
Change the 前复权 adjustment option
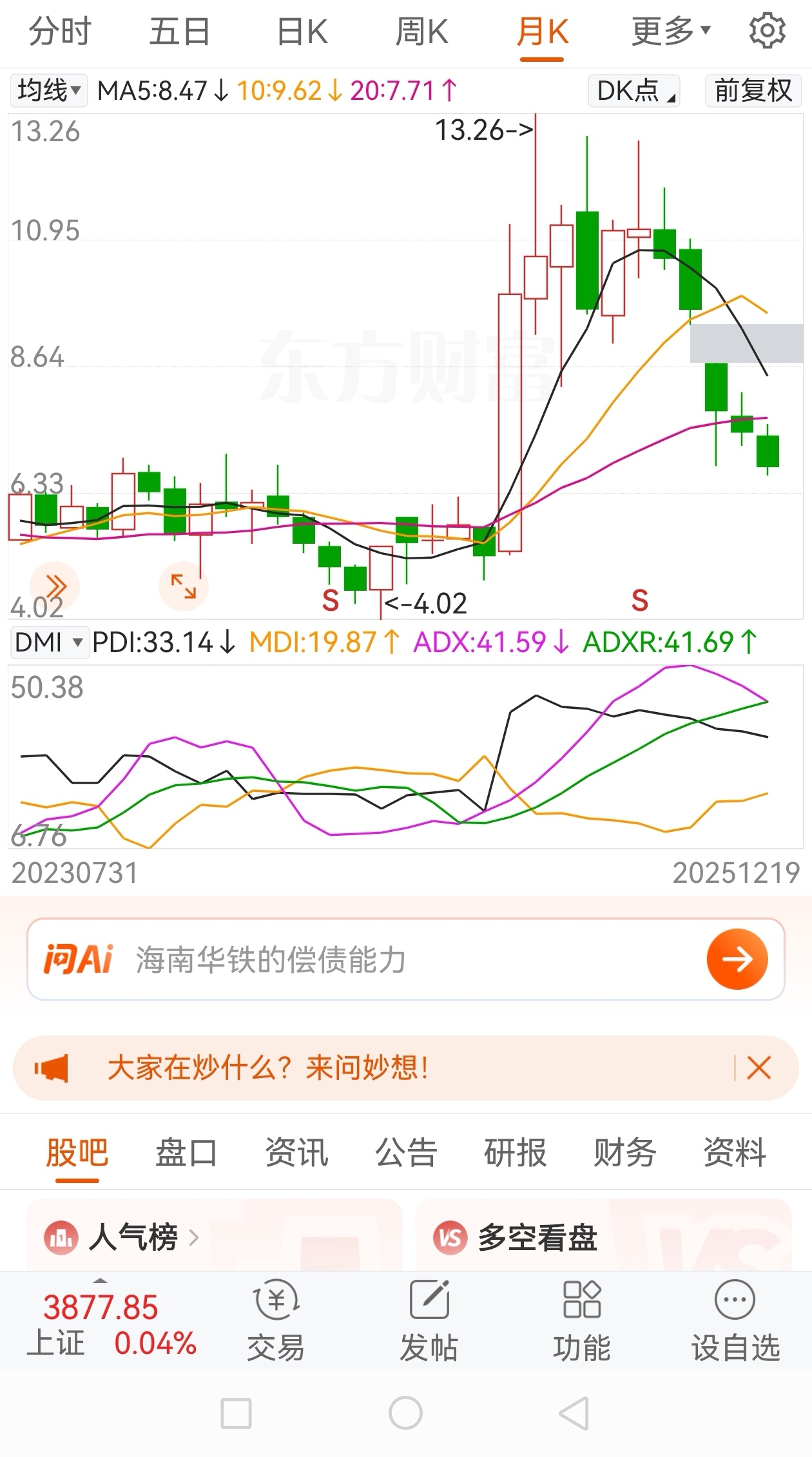click(753, 90)
